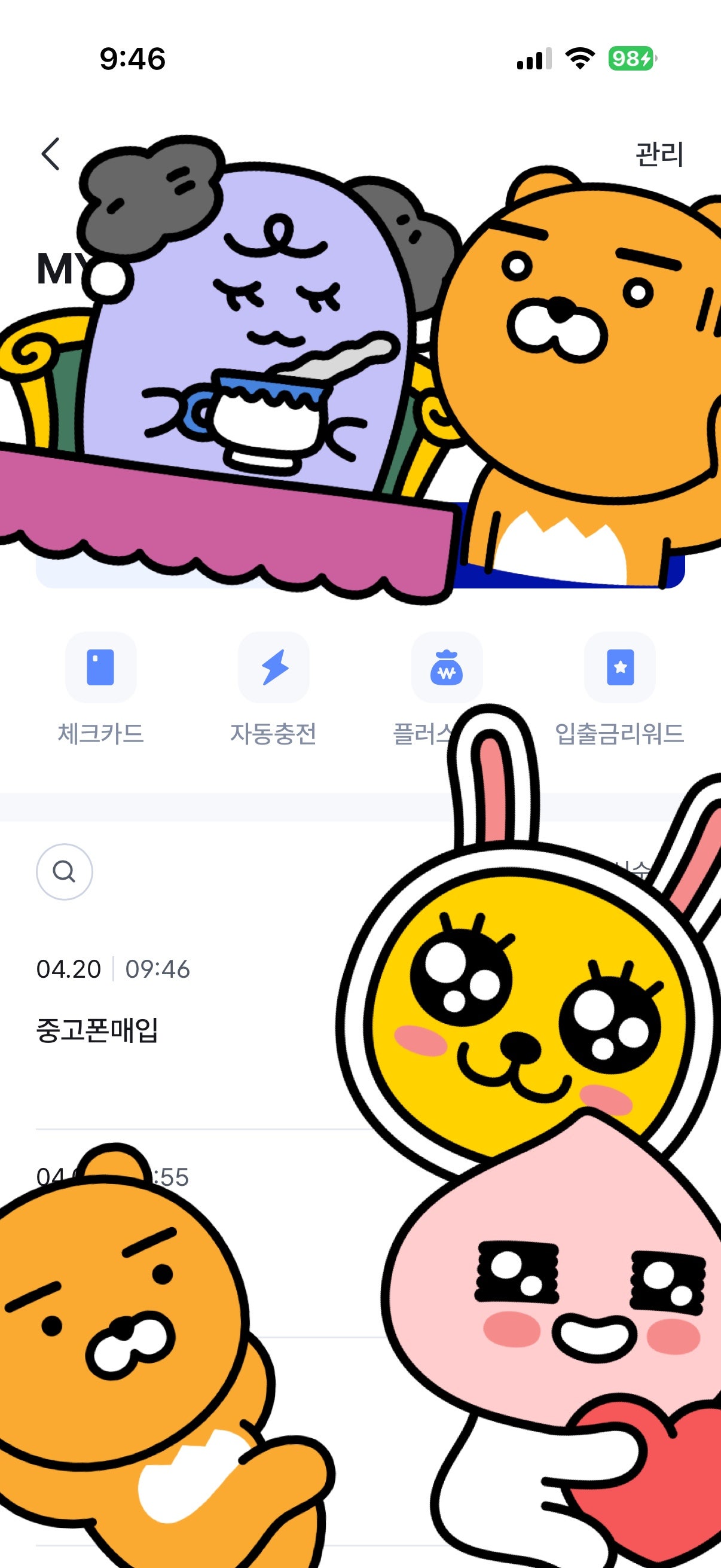Image resolution: width=721 pixels, height=1568 pixels.
Task: Tap the 체크카드 check card icon
Action: tap(101, 668)
